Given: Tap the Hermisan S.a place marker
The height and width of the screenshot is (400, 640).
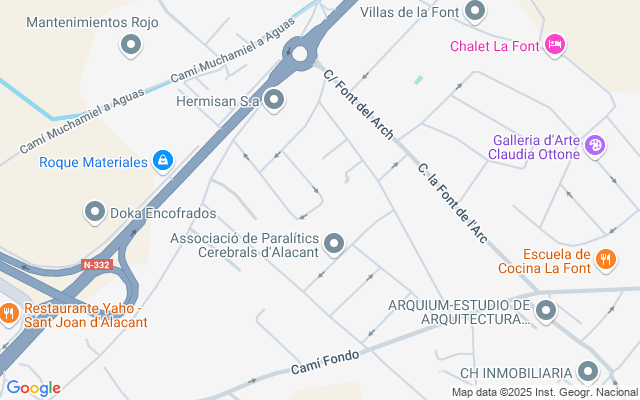Looking at the screenshot, I should (x=273, y=100).
